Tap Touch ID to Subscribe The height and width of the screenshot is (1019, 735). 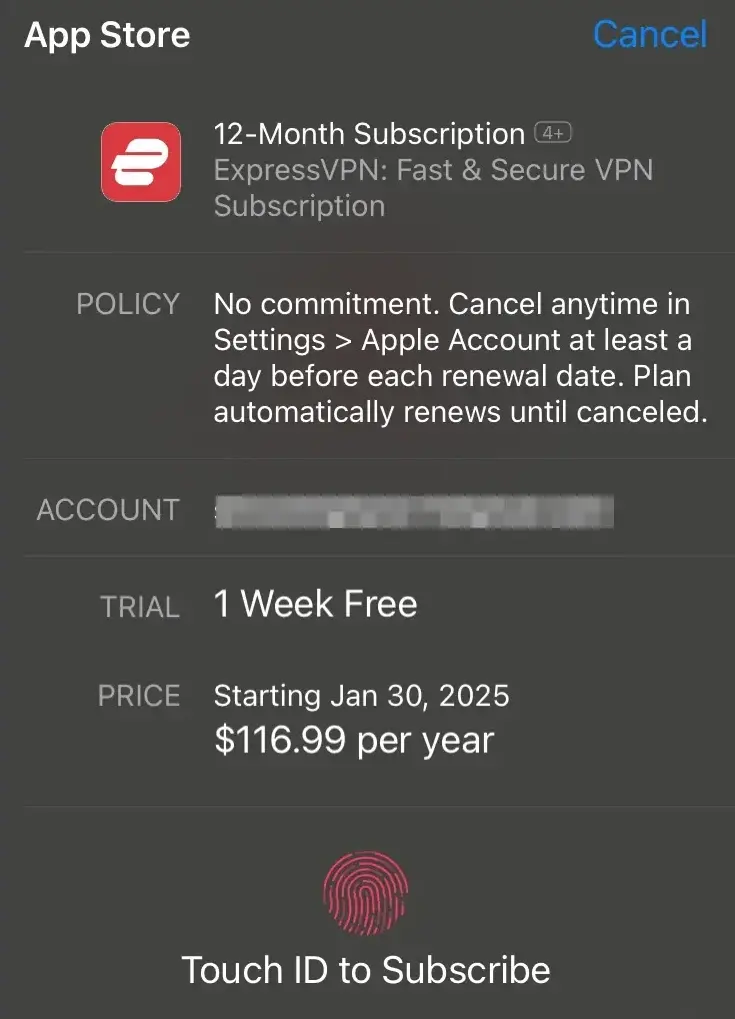[x=366, y=968]
